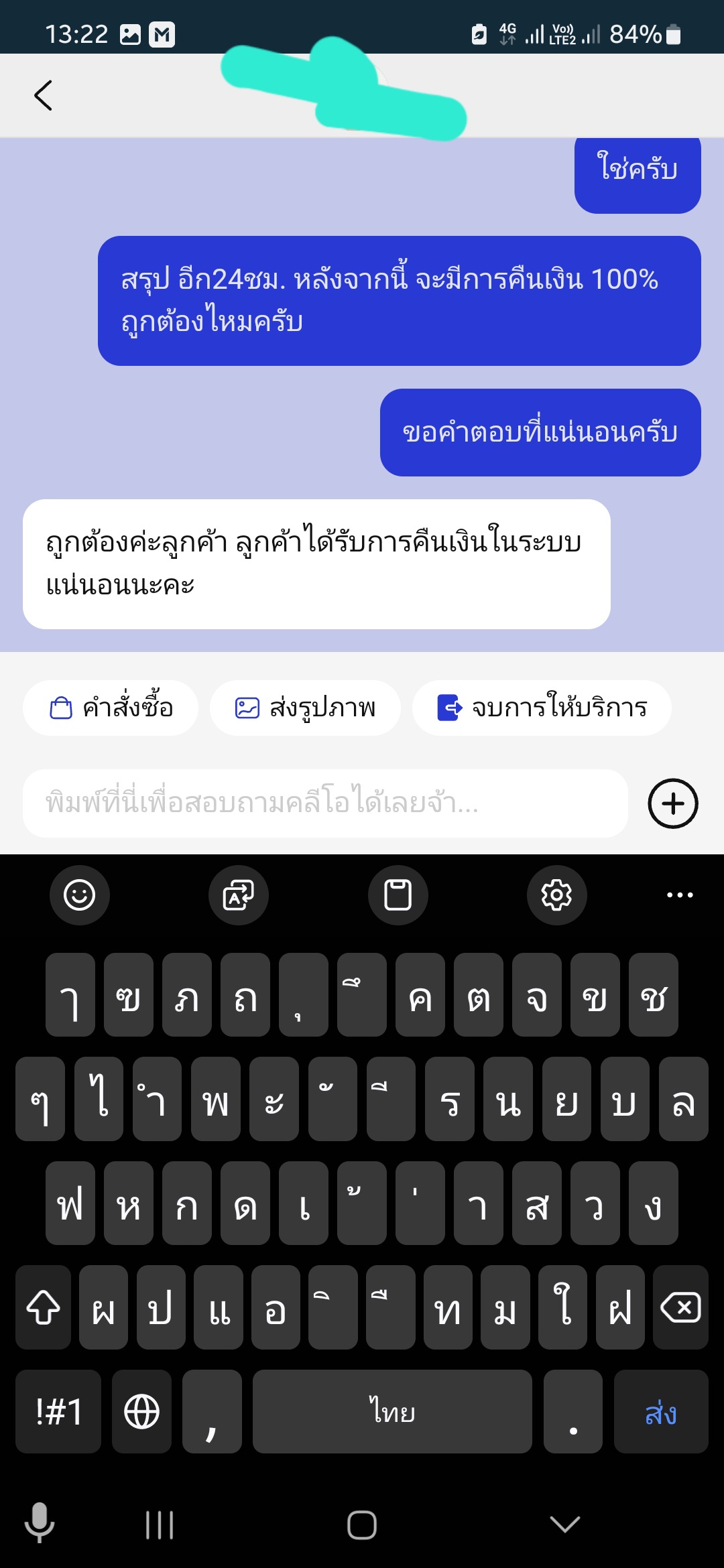
Task: Open the keyboard emoji panel
Action: pyautogui.click(x=80, y=895)
